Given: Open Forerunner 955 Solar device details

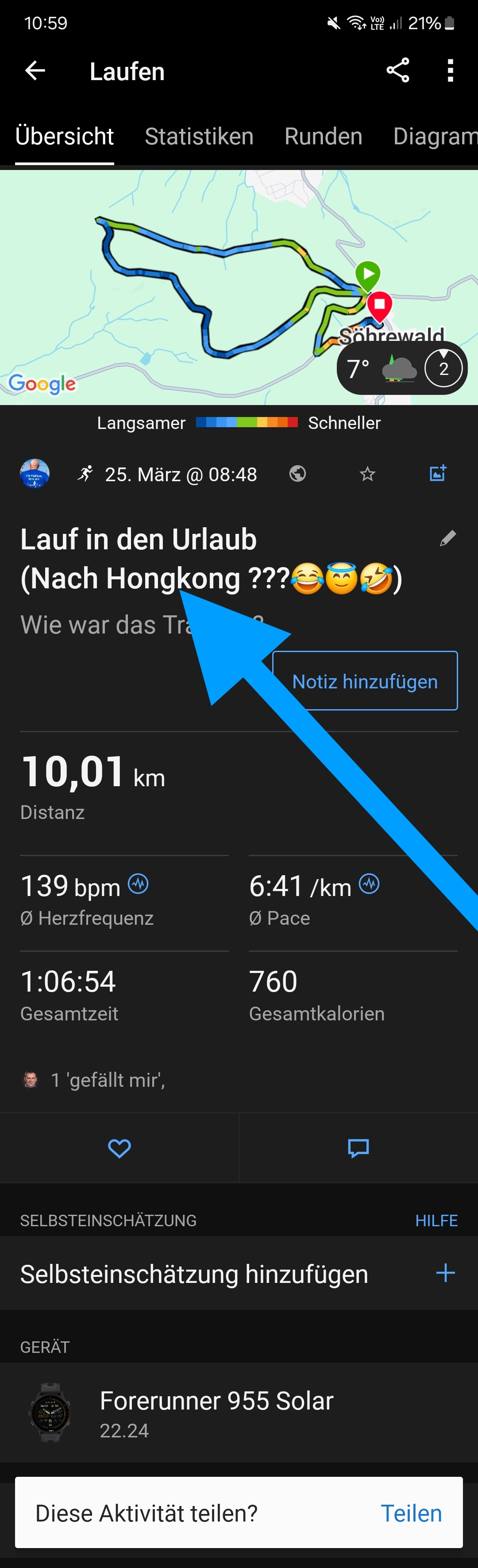Looking at the screenshot, I should (217, 1412).
